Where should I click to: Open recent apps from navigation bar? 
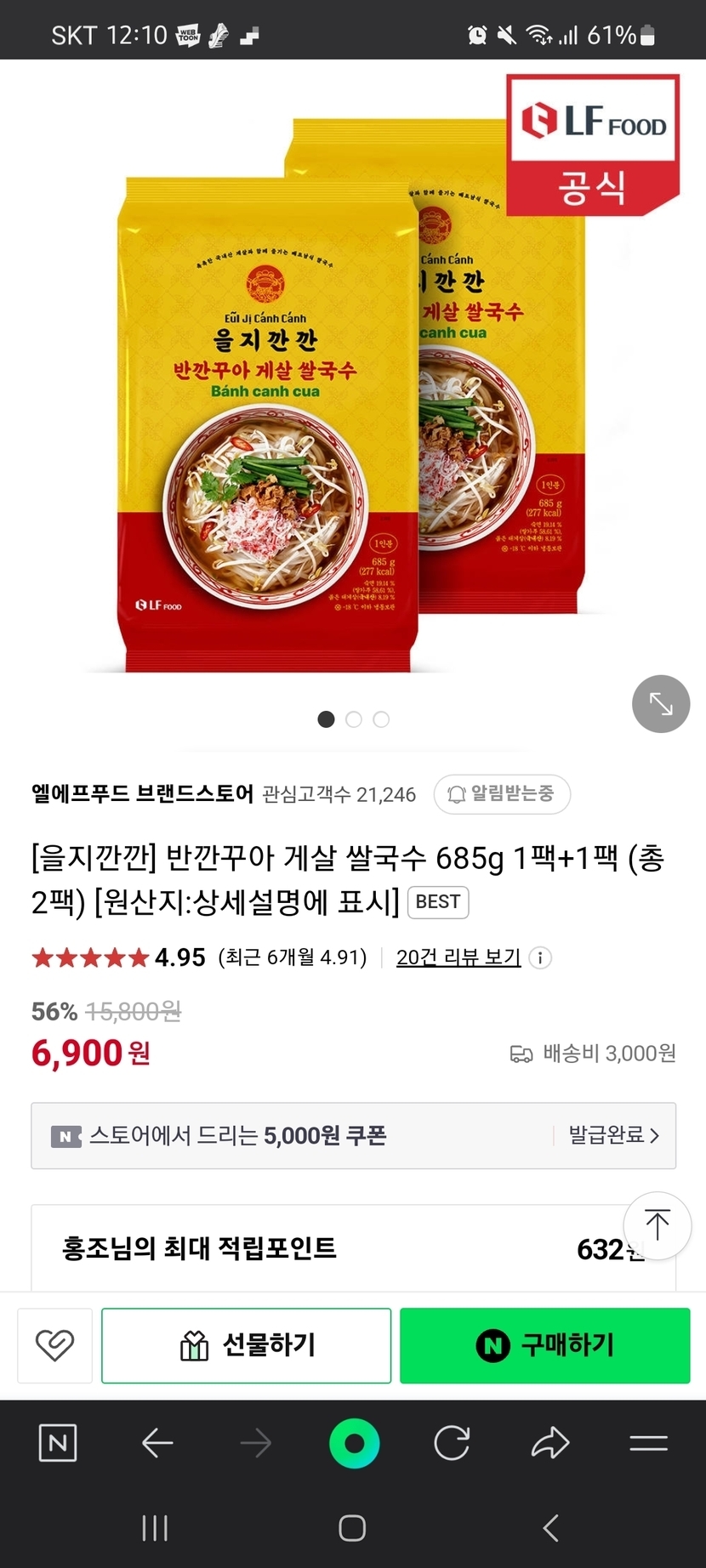pos(155,1528)
